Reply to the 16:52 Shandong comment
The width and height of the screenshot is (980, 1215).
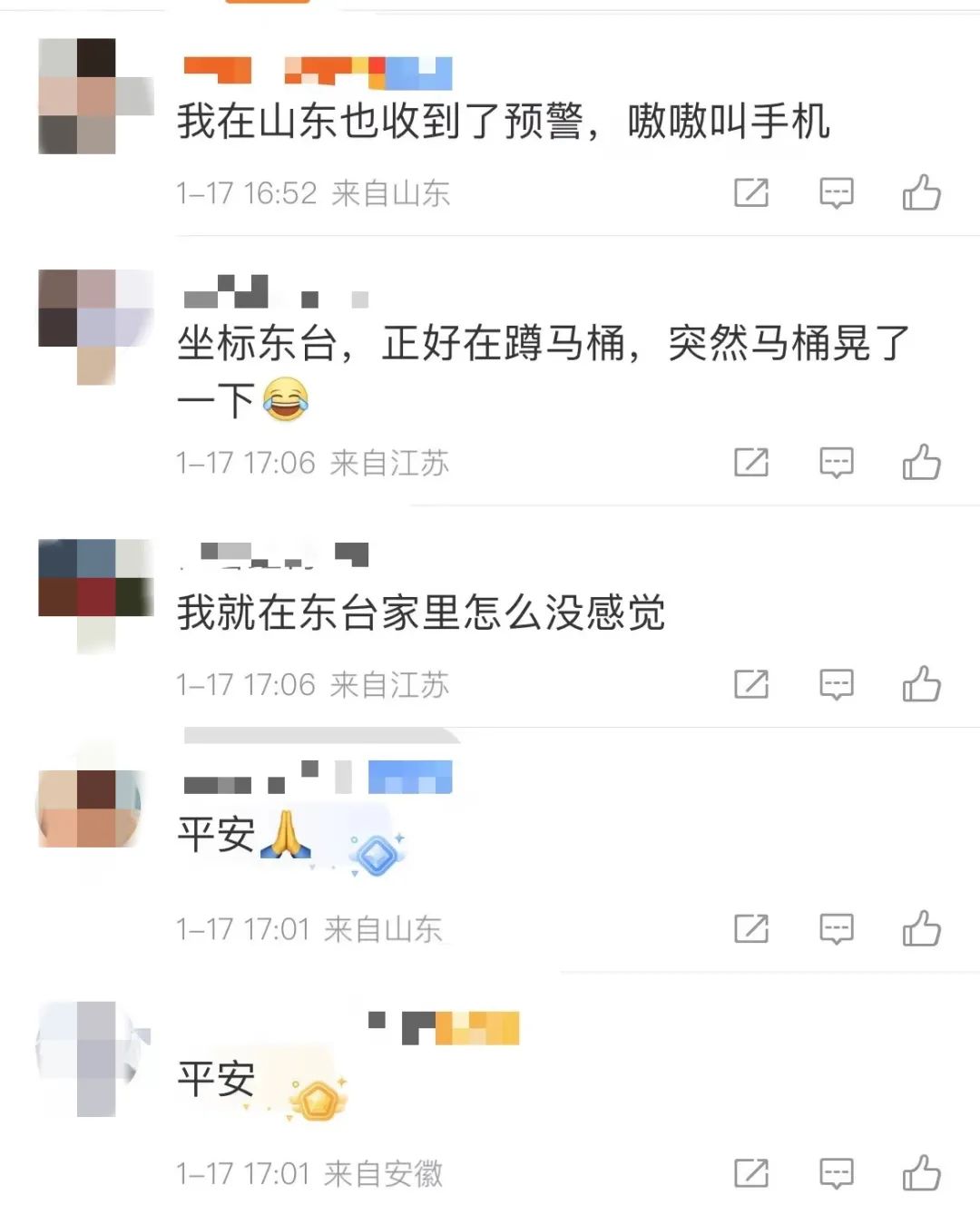point(836,192)
